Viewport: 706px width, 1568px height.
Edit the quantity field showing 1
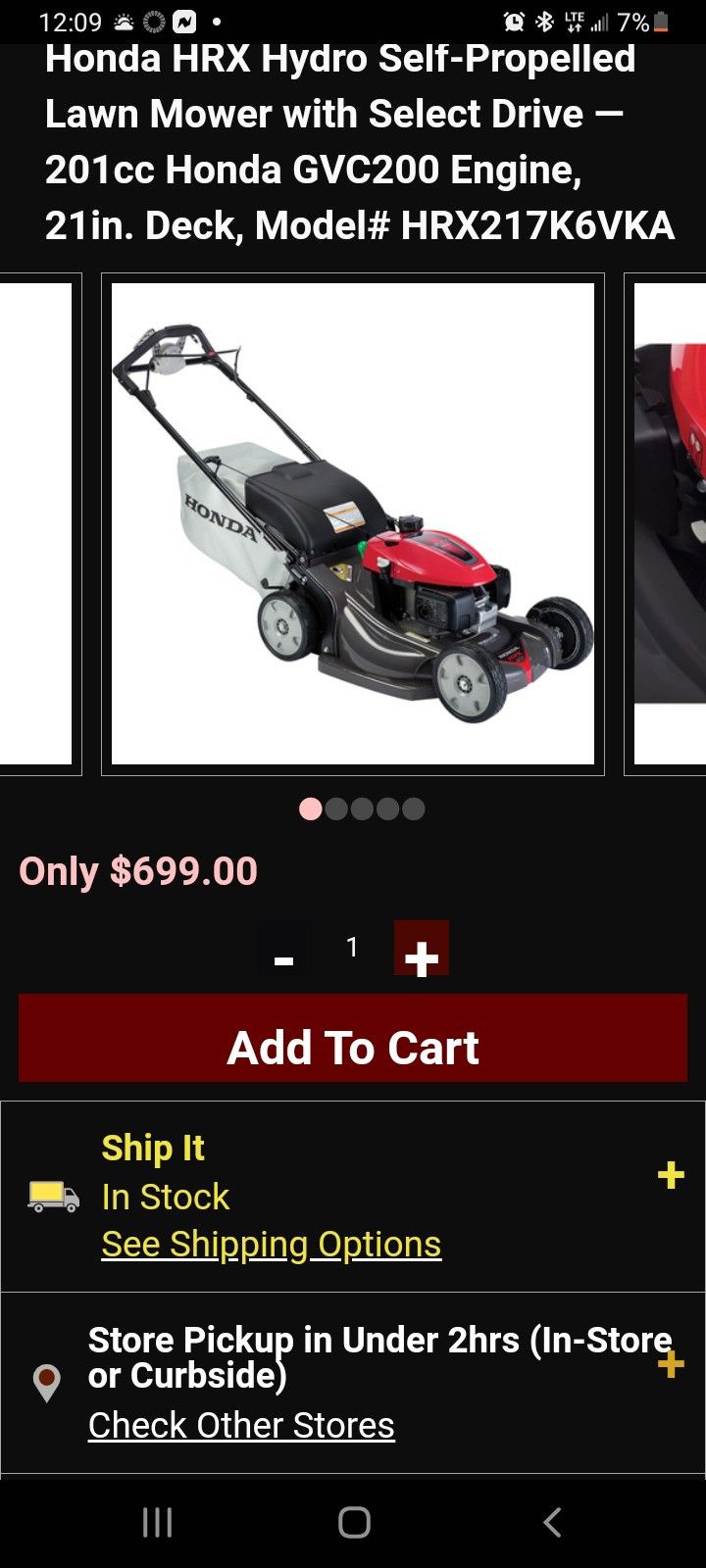pos(352,948)
